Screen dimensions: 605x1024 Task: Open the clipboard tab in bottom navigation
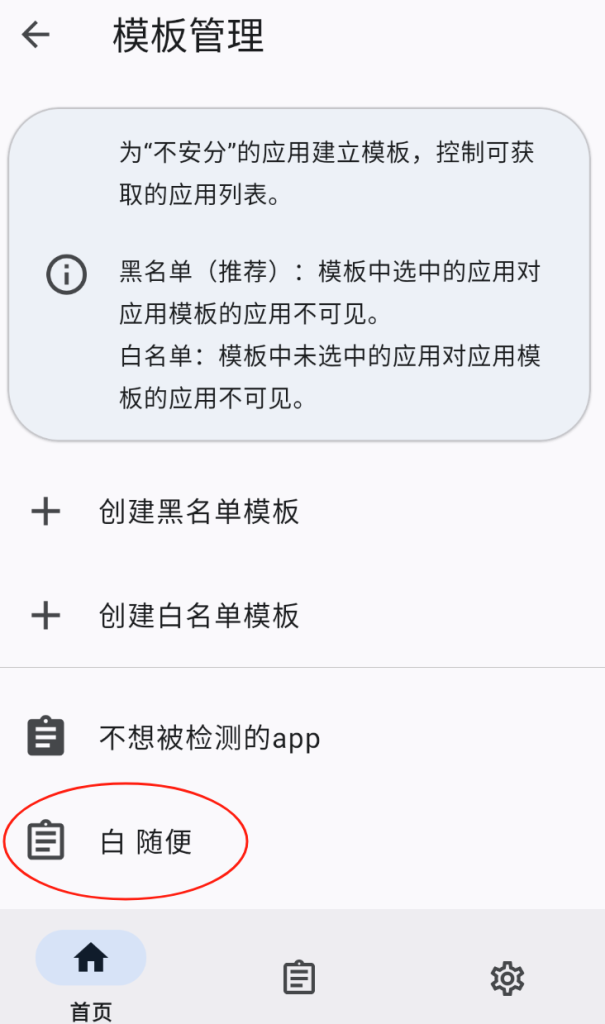tap(299, 977)
